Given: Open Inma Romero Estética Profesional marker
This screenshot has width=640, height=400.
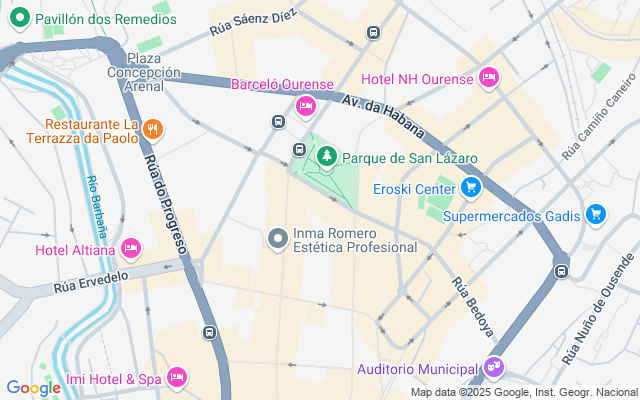Looking at the screenshot, I should coord(278,239).
